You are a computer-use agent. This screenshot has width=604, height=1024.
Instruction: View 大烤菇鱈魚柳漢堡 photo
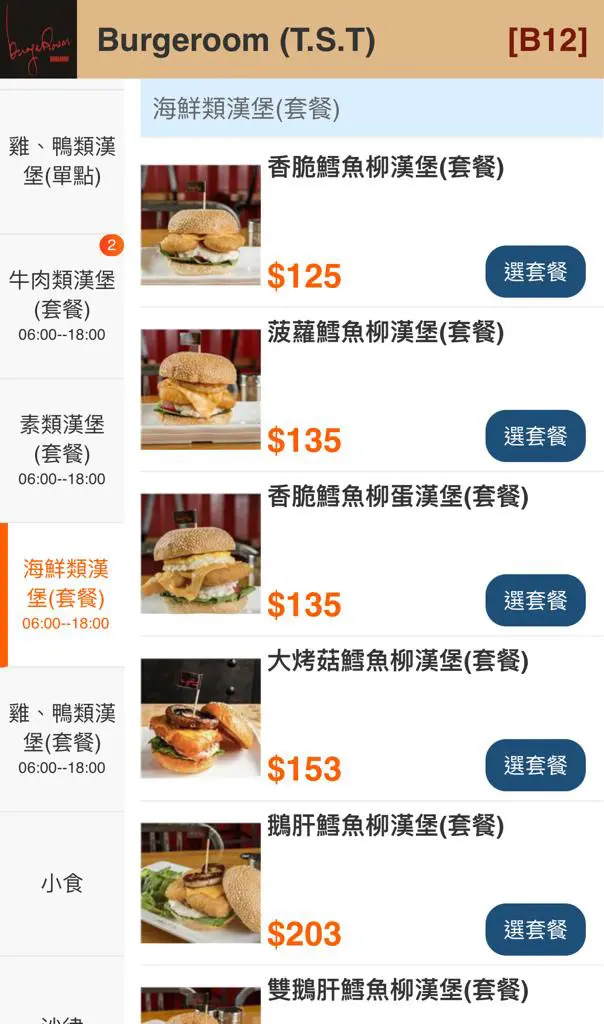click(200, 718)
